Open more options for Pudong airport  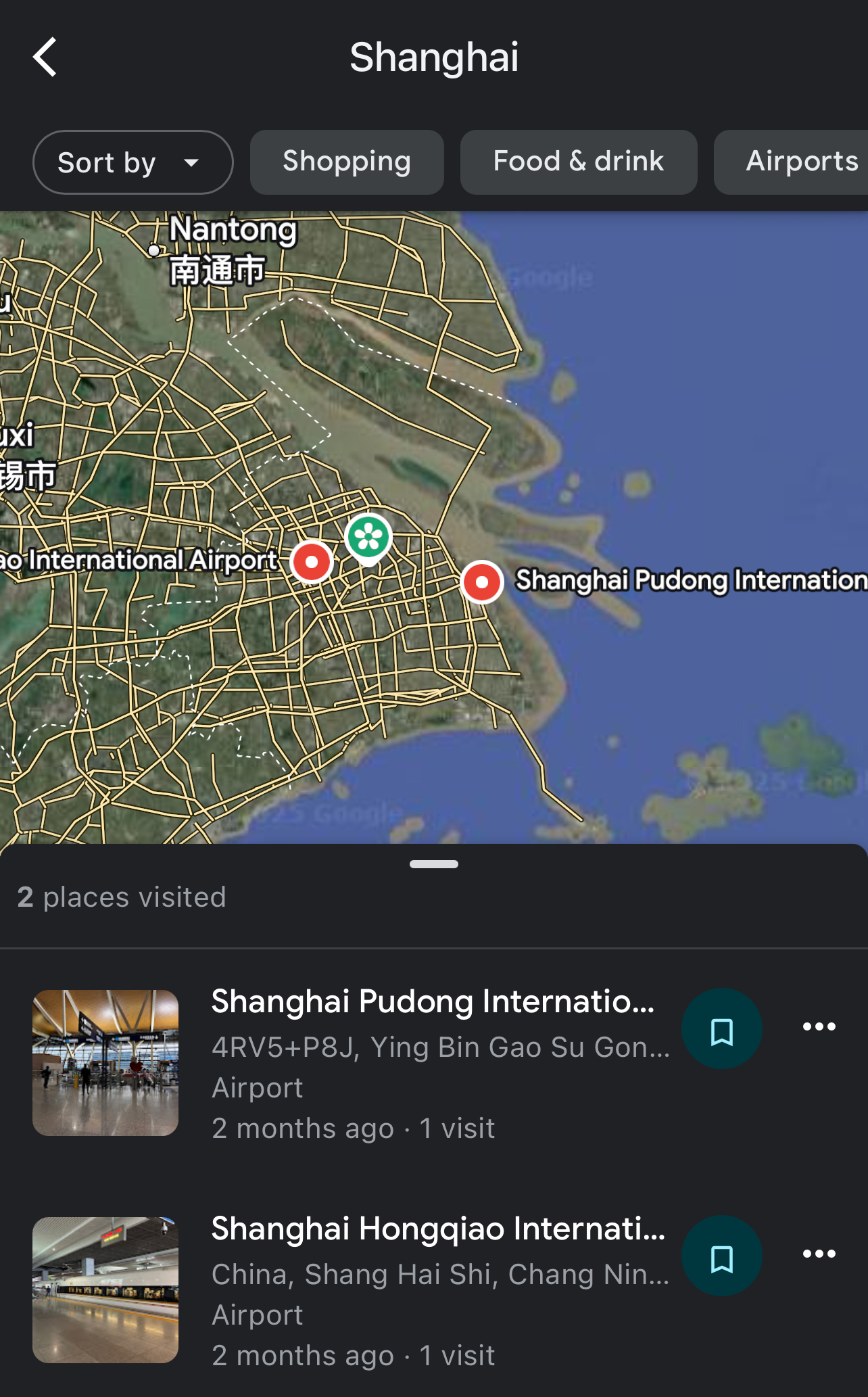click(819, 1026)
